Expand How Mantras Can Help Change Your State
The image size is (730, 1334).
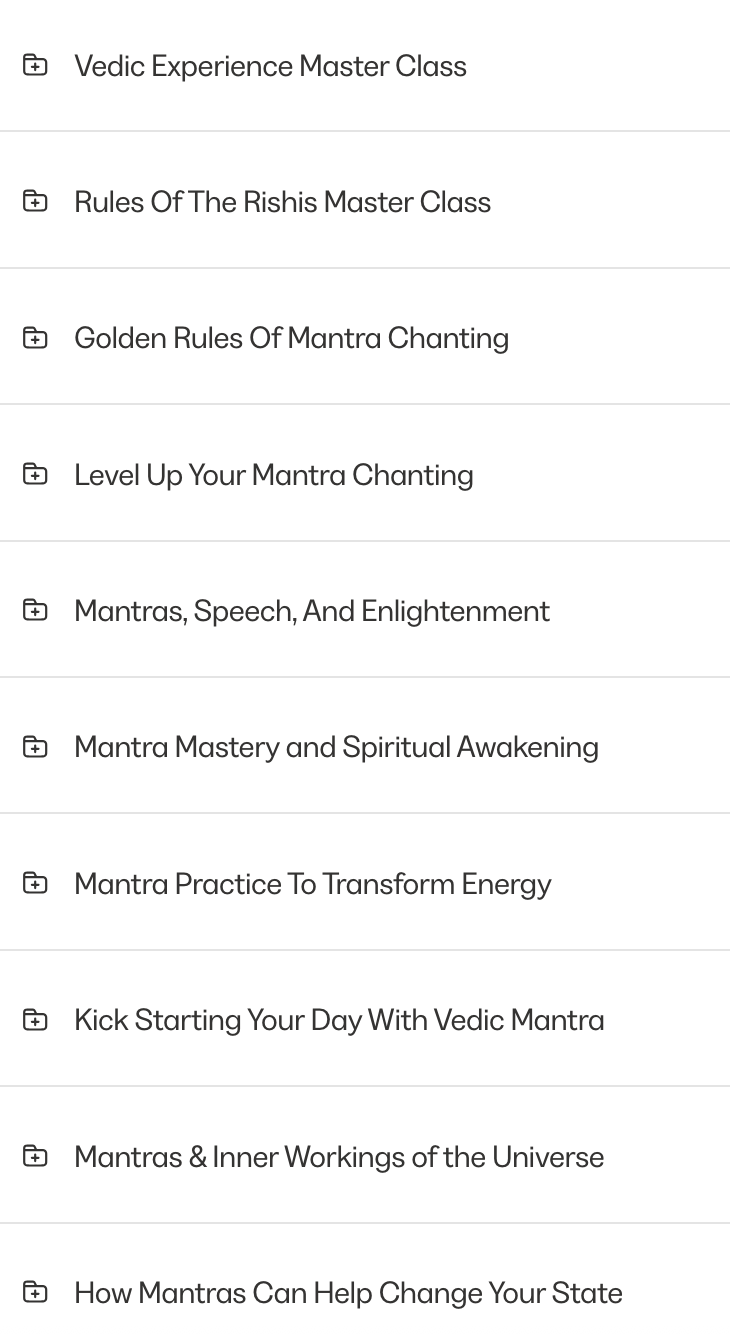point(348,1293)
